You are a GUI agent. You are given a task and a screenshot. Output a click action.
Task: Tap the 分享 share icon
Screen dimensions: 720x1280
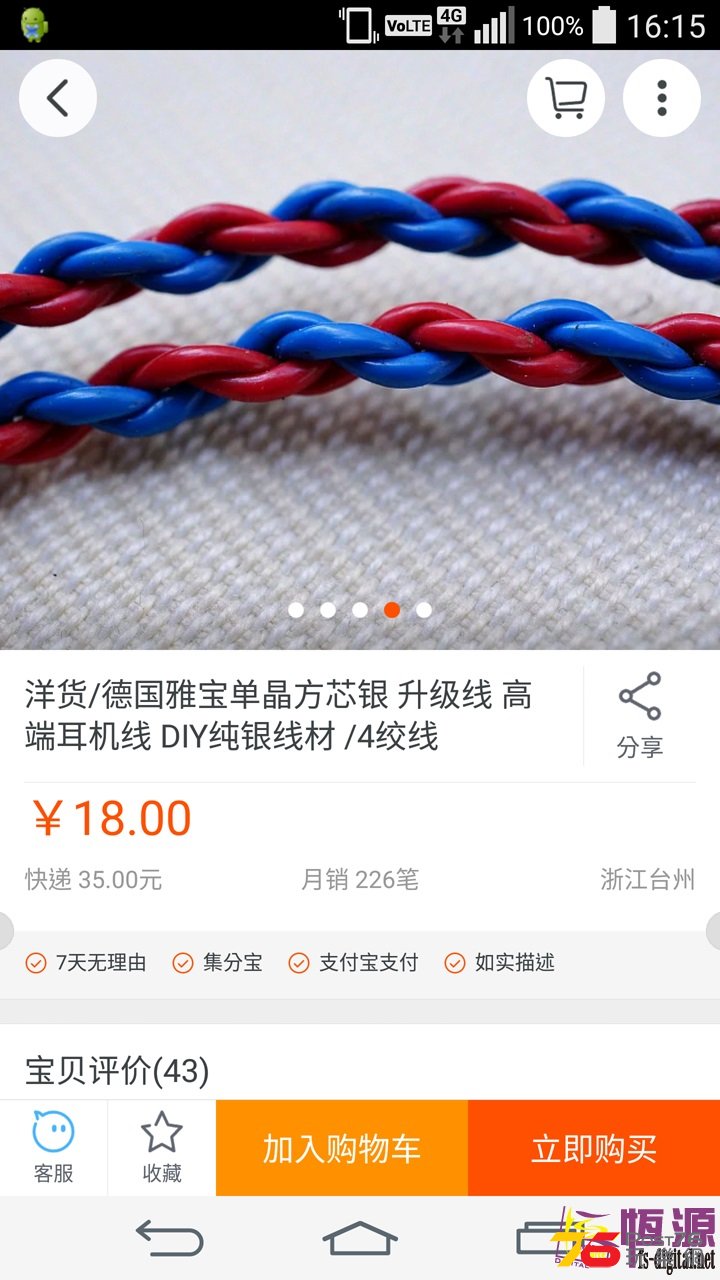[x=639, y=712]
